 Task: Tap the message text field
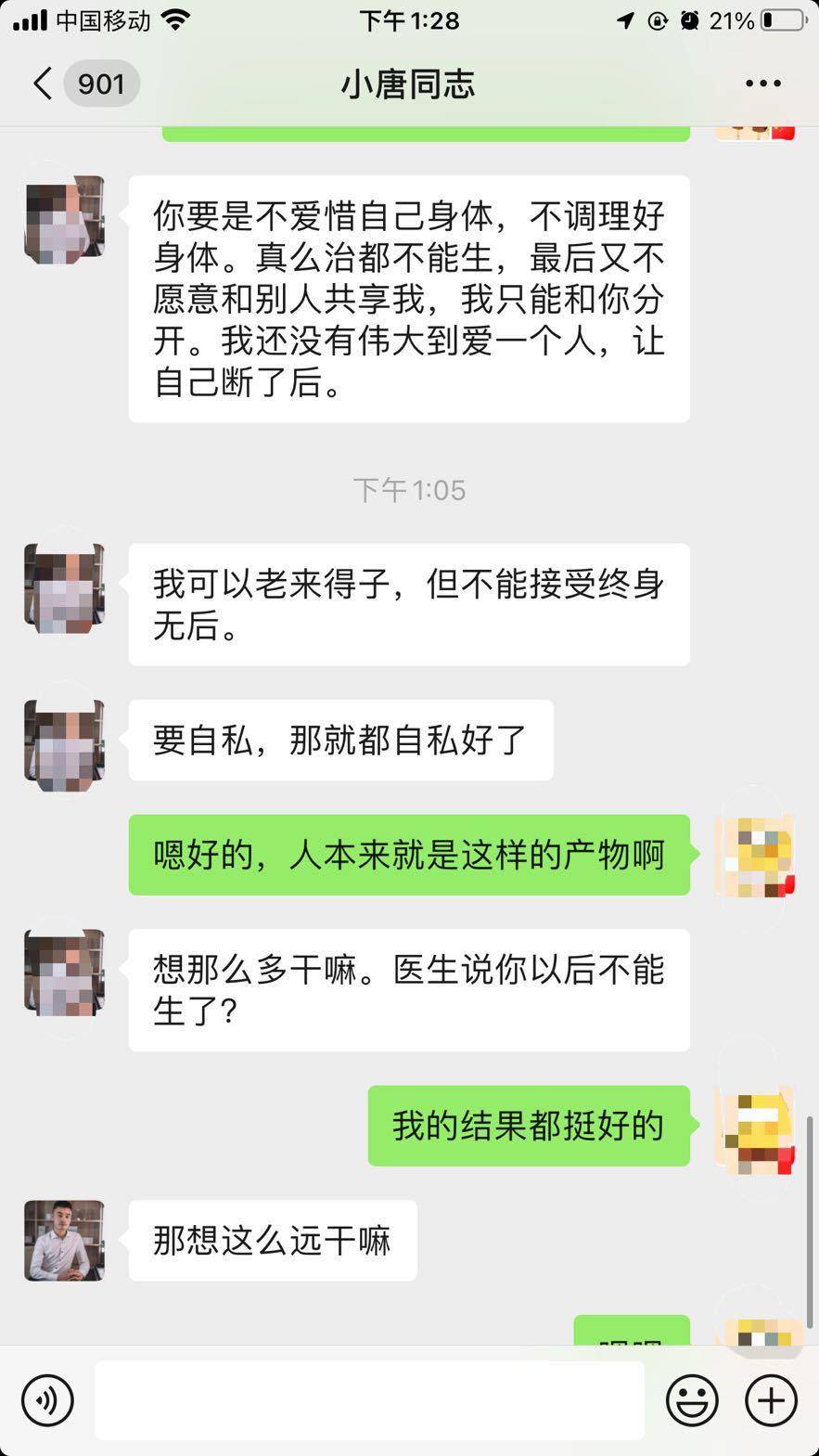[369, 1399]
